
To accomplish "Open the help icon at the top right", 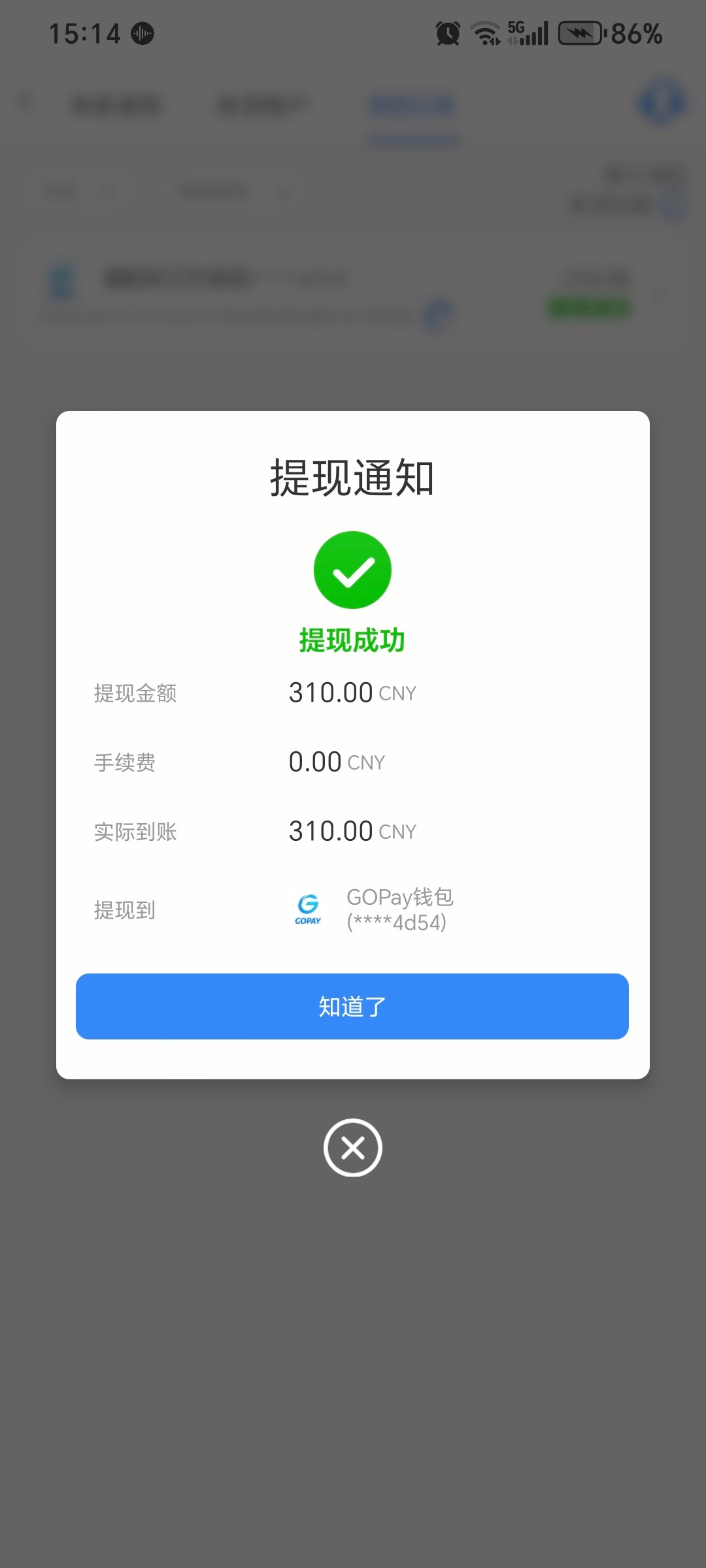I will 663,103.
